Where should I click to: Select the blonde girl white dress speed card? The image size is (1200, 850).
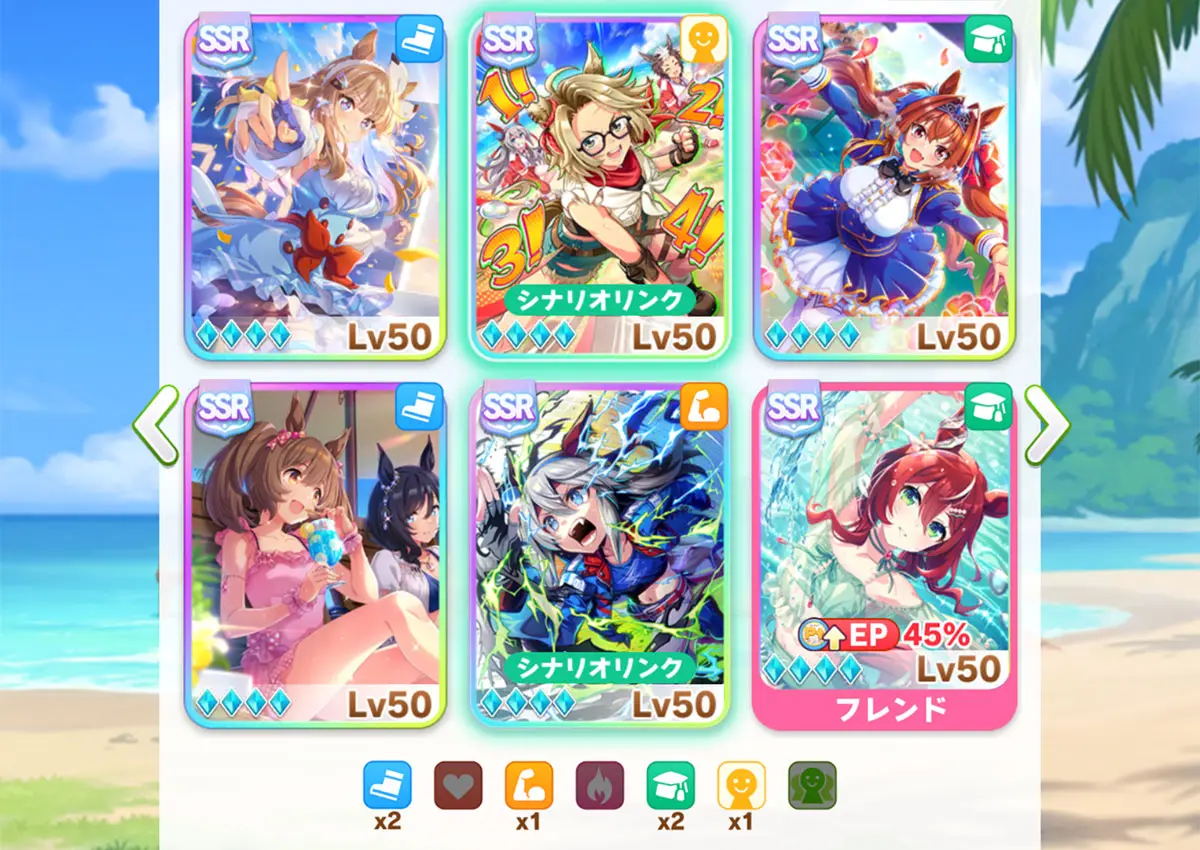[315, 185]
